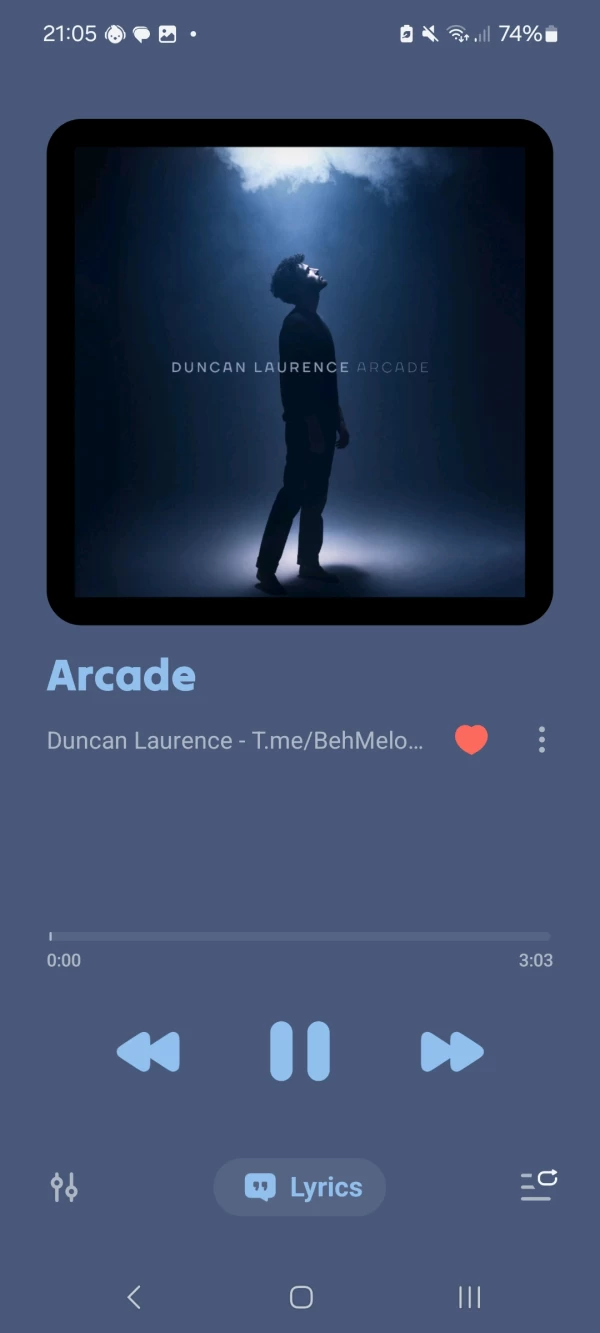The height and width of the screenshot is (1333, 600).
Task: Open the three-dot options menu
Action: tap(542, 740)
